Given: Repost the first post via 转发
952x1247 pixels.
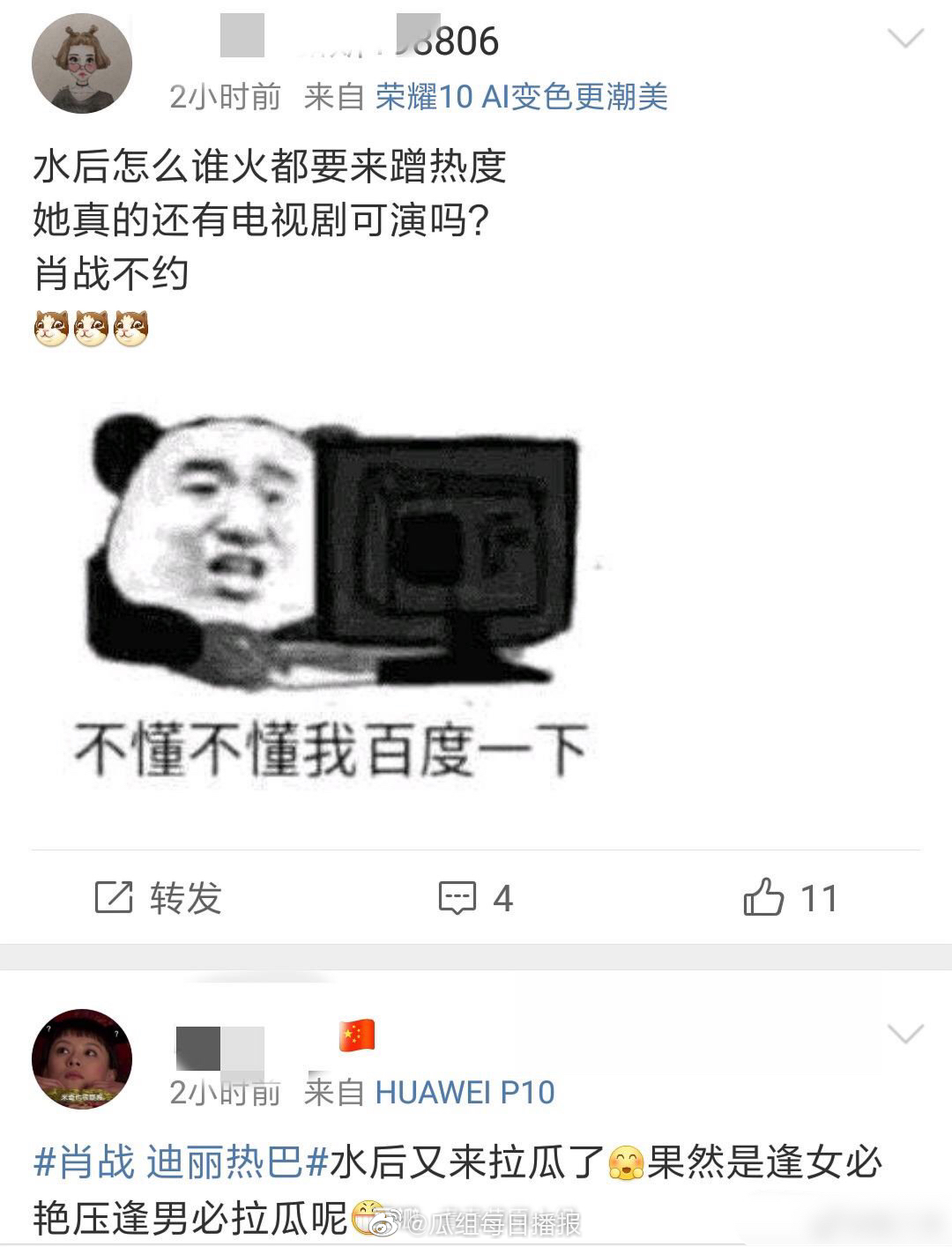Looking at the screenshot, I should click(159, 897).
